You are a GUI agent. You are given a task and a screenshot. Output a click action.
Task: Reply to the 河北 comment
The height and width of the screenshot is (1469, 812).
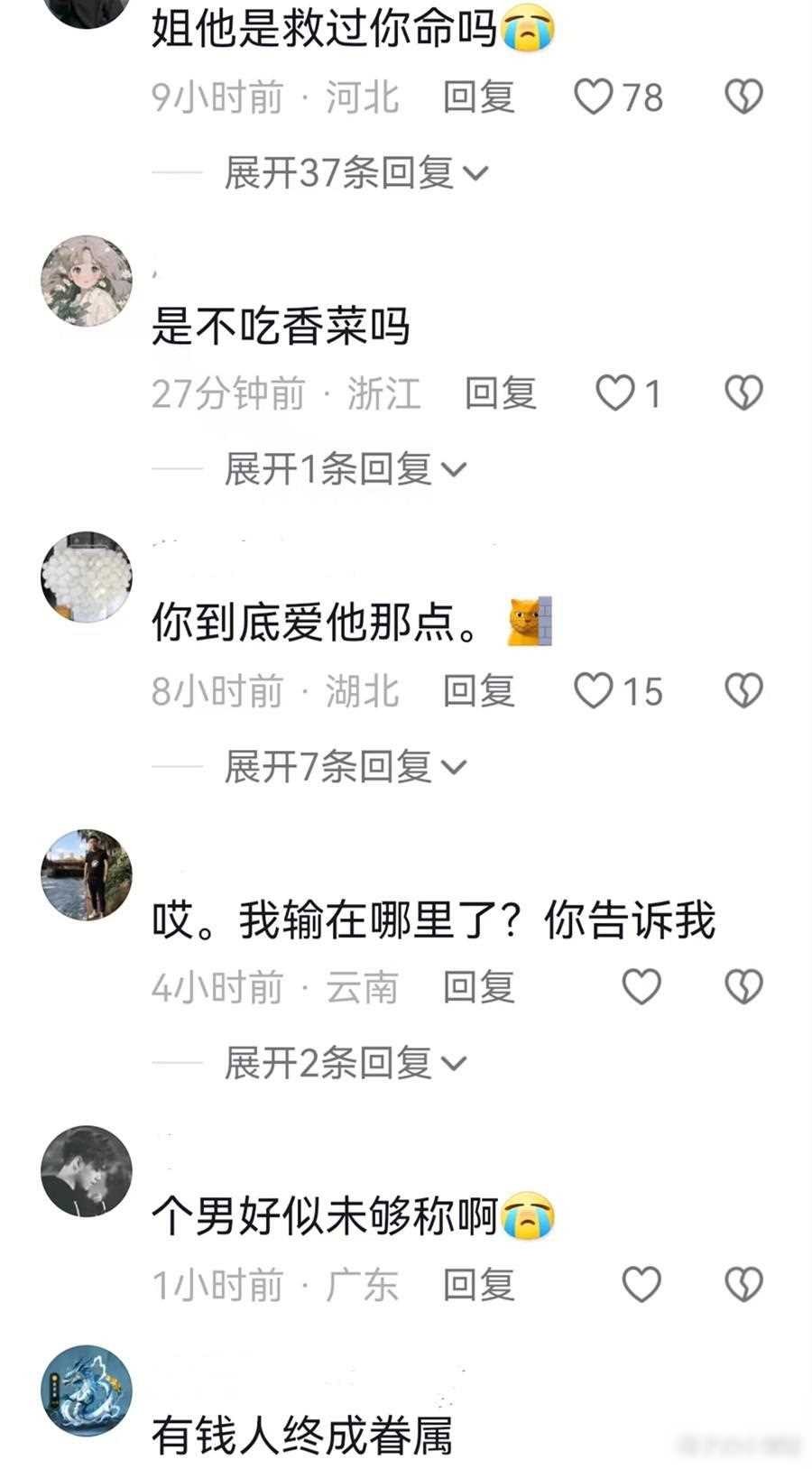pyautogui.click(x=478, y=97)
